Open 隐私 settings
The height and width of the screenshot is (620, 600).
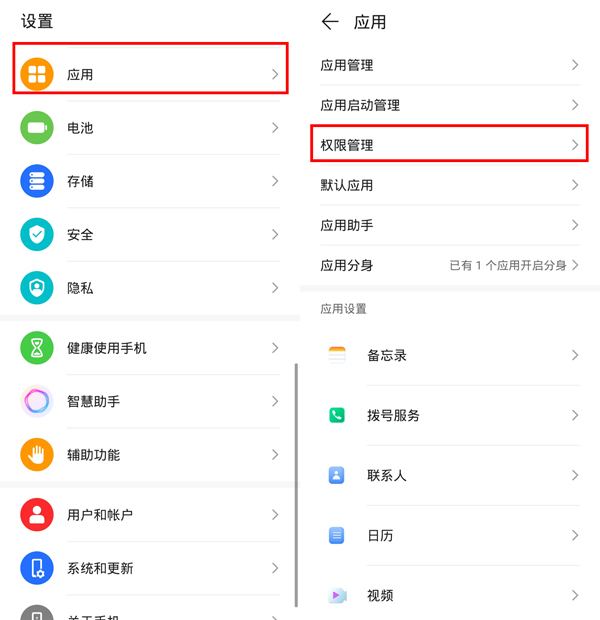coord(150,288)
